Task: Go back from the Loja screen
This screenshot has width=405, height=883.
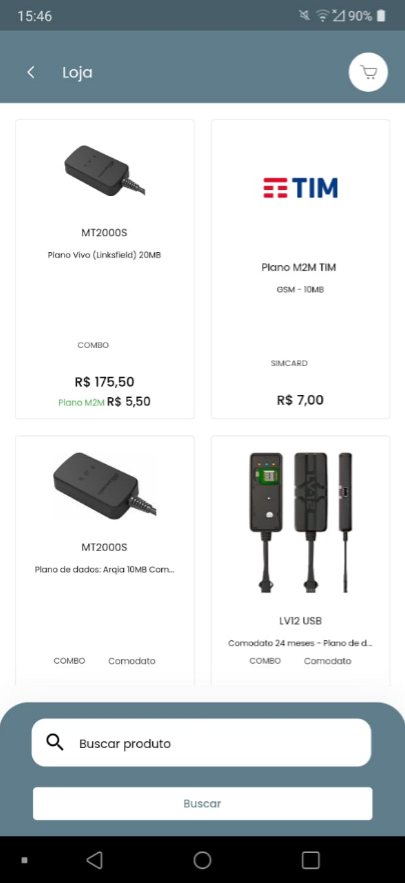Action: 31,72
